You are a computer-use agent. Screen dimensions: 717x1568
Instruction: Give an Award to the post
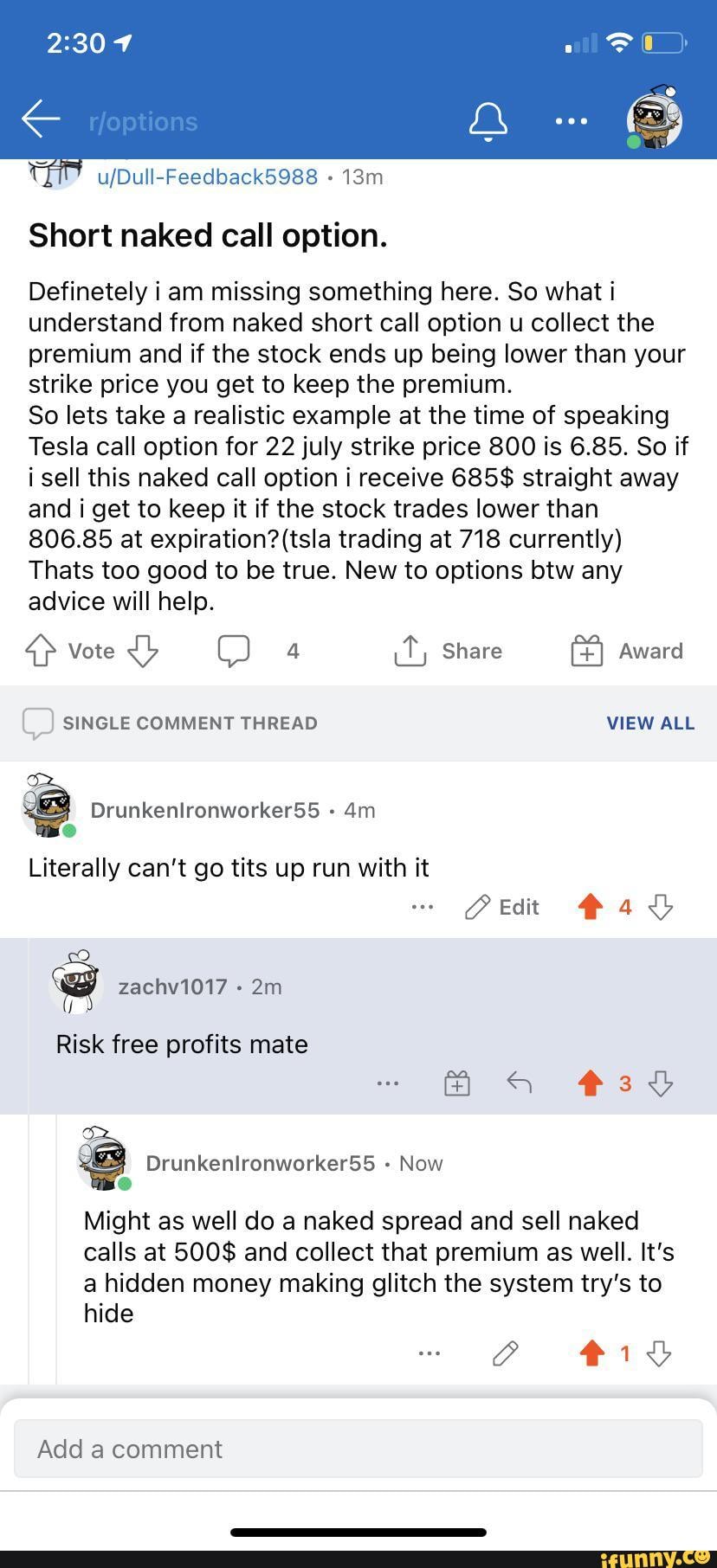coord(627,651)
